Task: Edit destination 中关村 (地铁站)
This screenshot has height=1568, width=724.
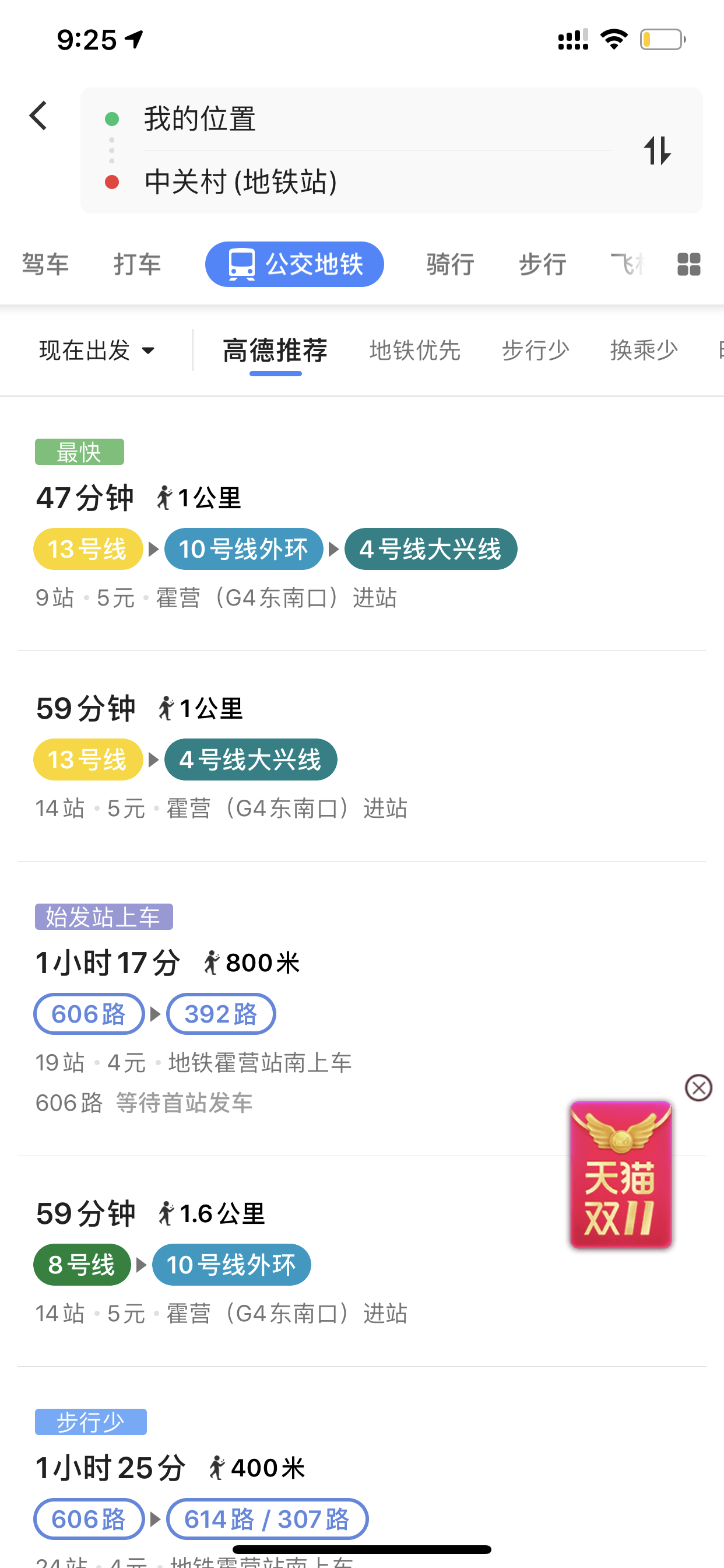Action: click(377, 182)
